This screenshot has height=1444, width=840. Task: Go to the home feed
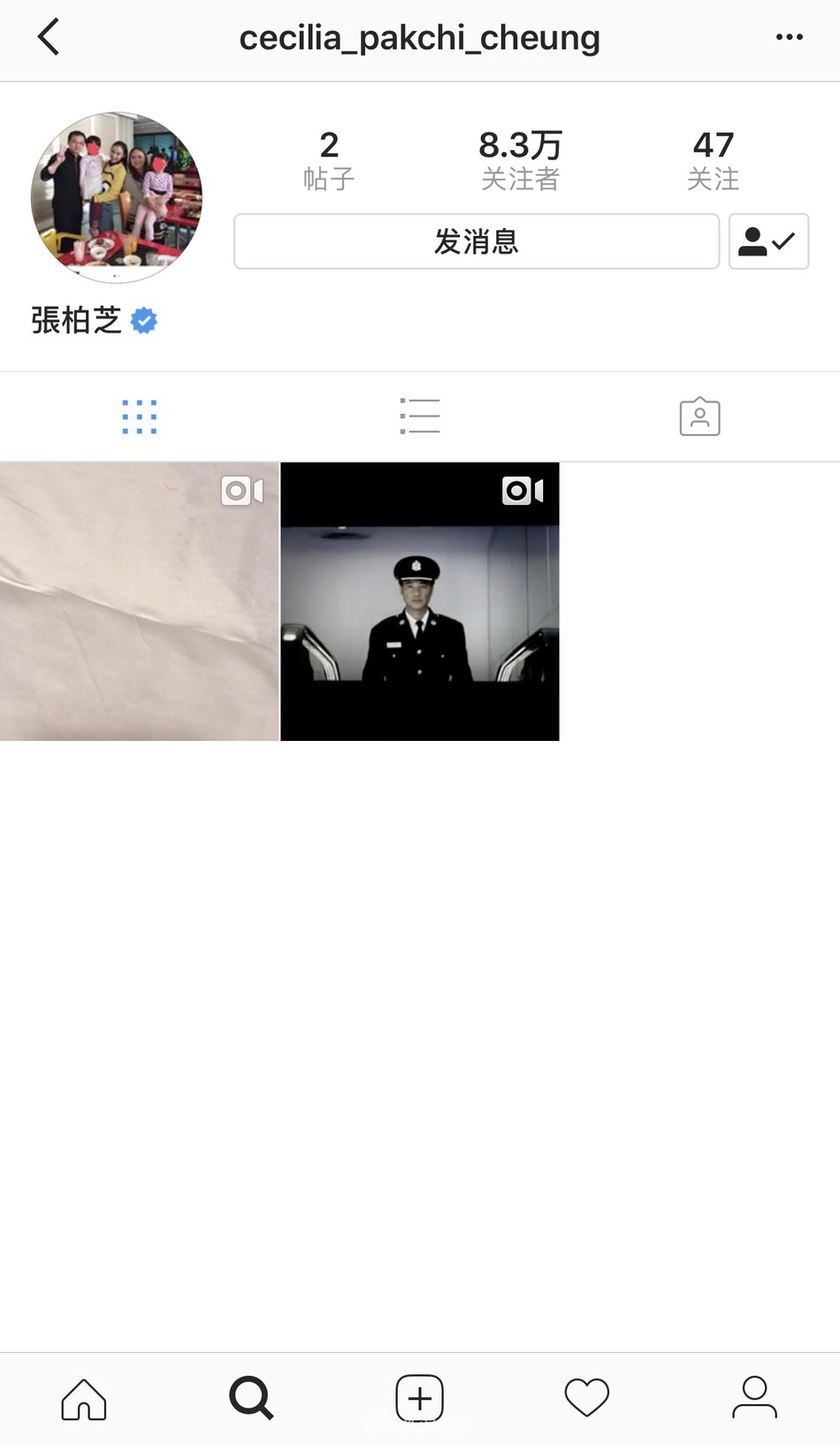[x=84, y=1399]
